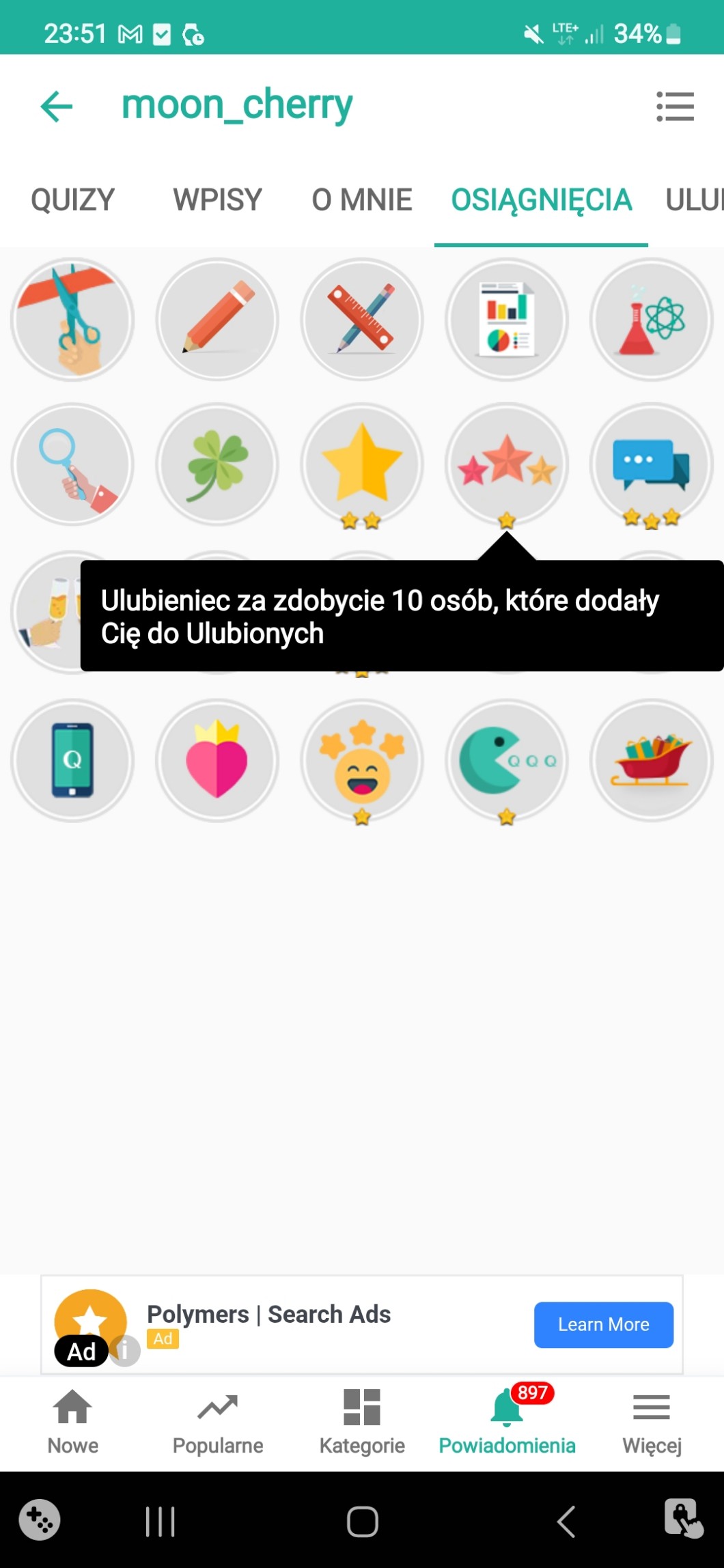Browse the Kategorie section
This screenshot has height=1568, width=724.
tap(362, 1422)
